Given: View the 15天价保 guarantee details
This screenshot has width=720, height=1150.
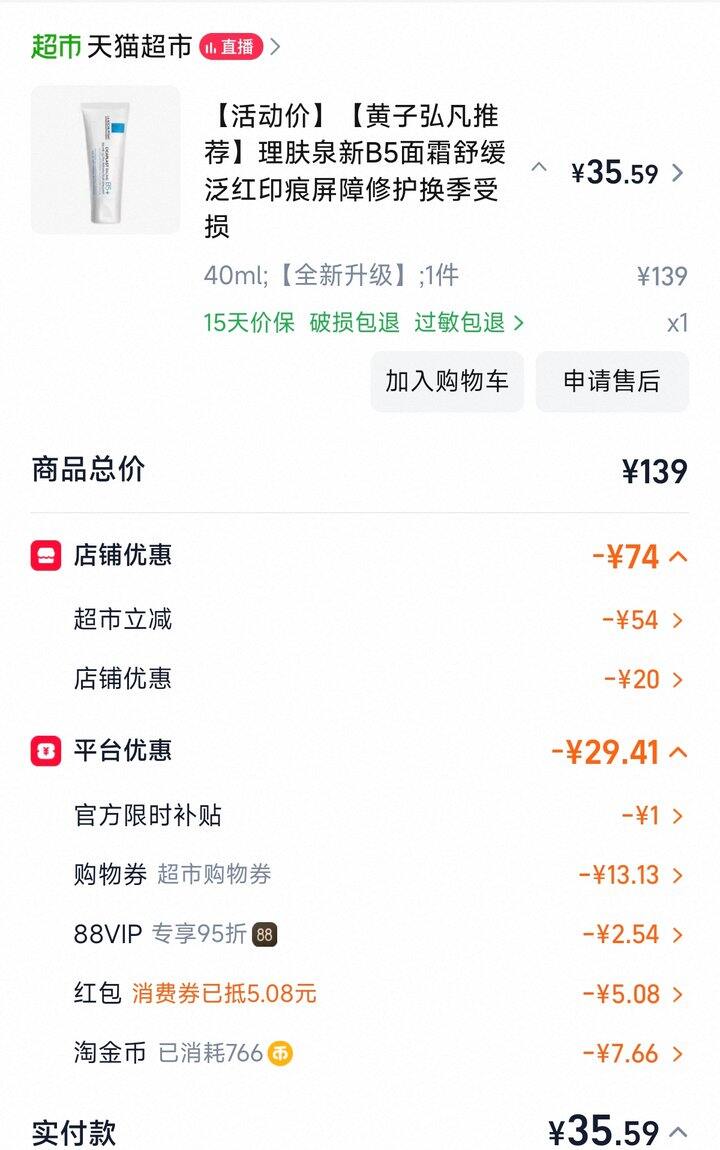Looking at the screenshot, I should 249,322.
